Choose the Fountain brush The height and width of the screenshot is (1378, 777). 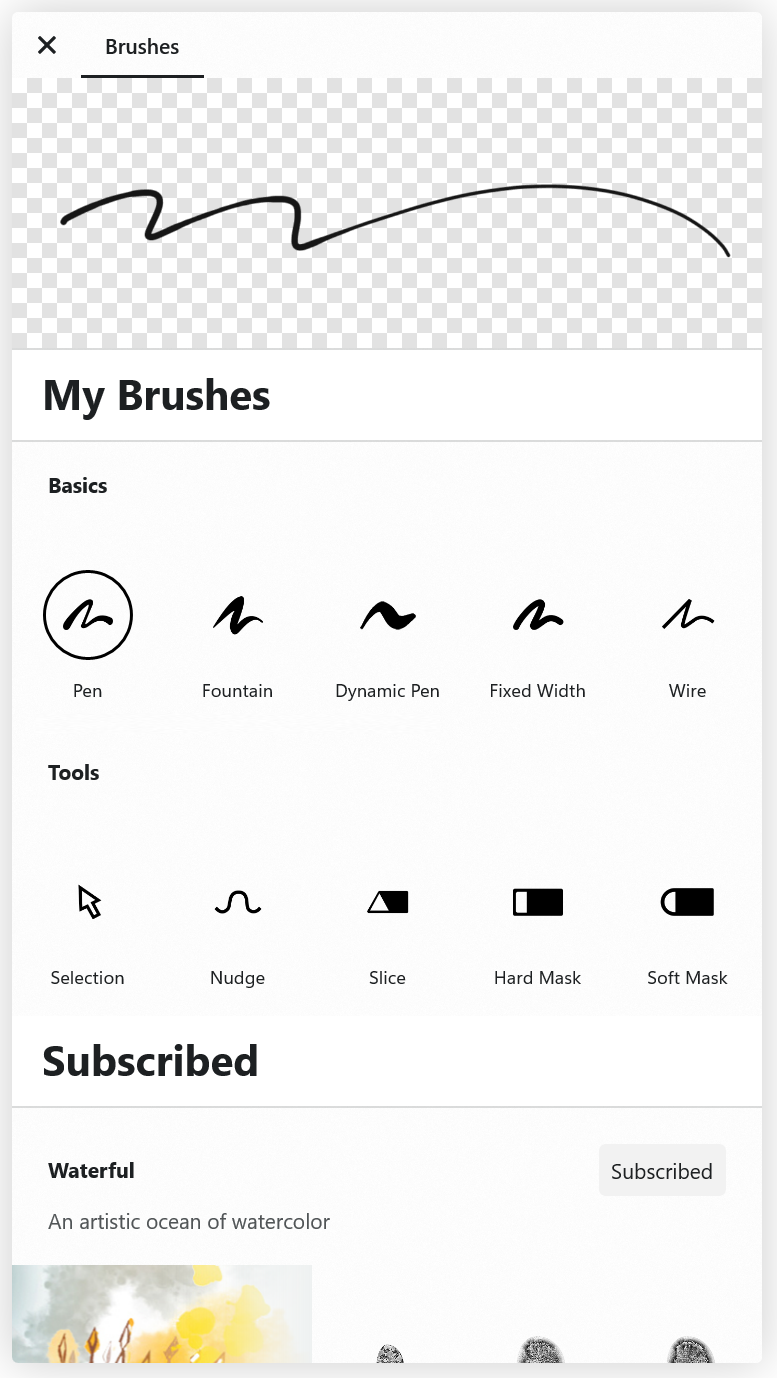tap(237, 616)
